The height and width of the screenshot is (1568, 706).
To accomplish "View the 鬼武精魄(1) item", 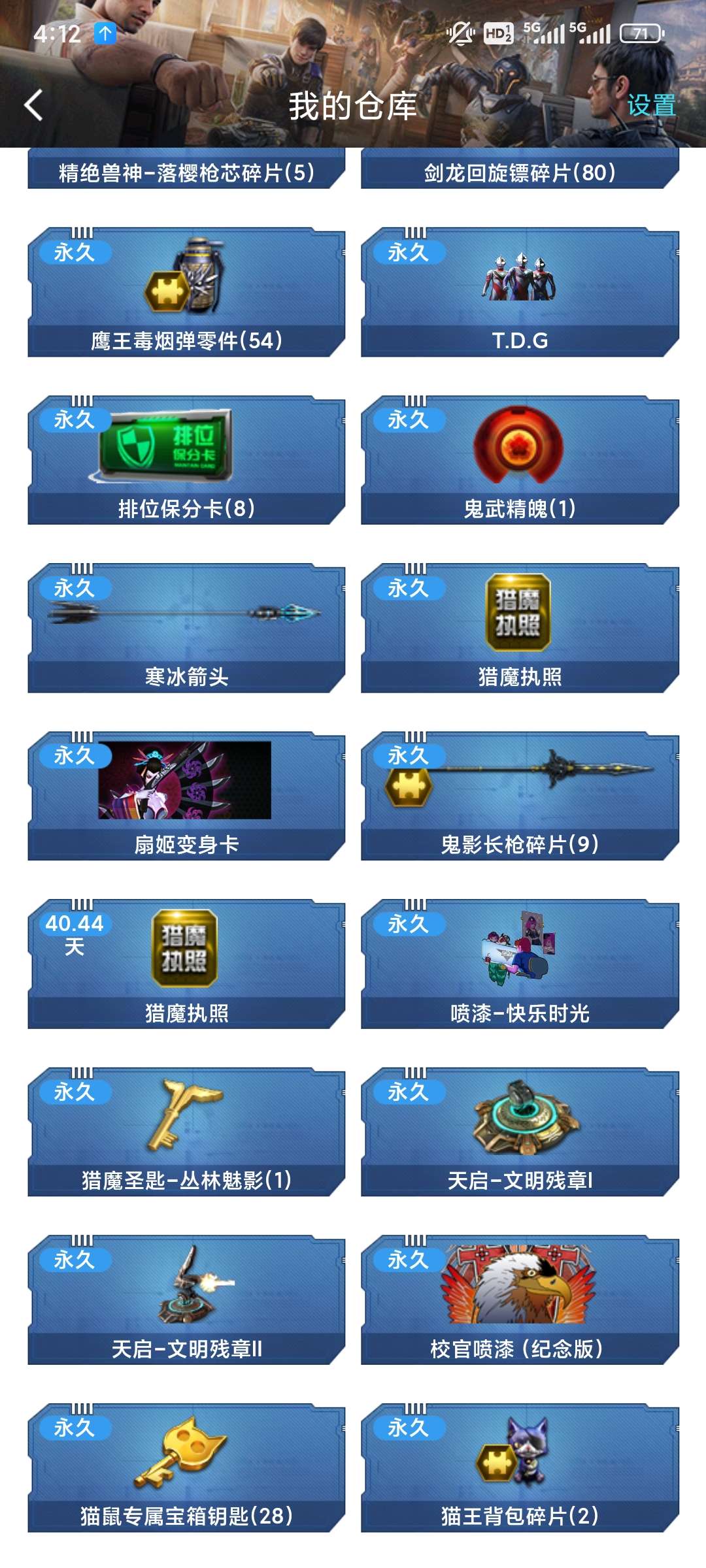I will click(520, 460).
